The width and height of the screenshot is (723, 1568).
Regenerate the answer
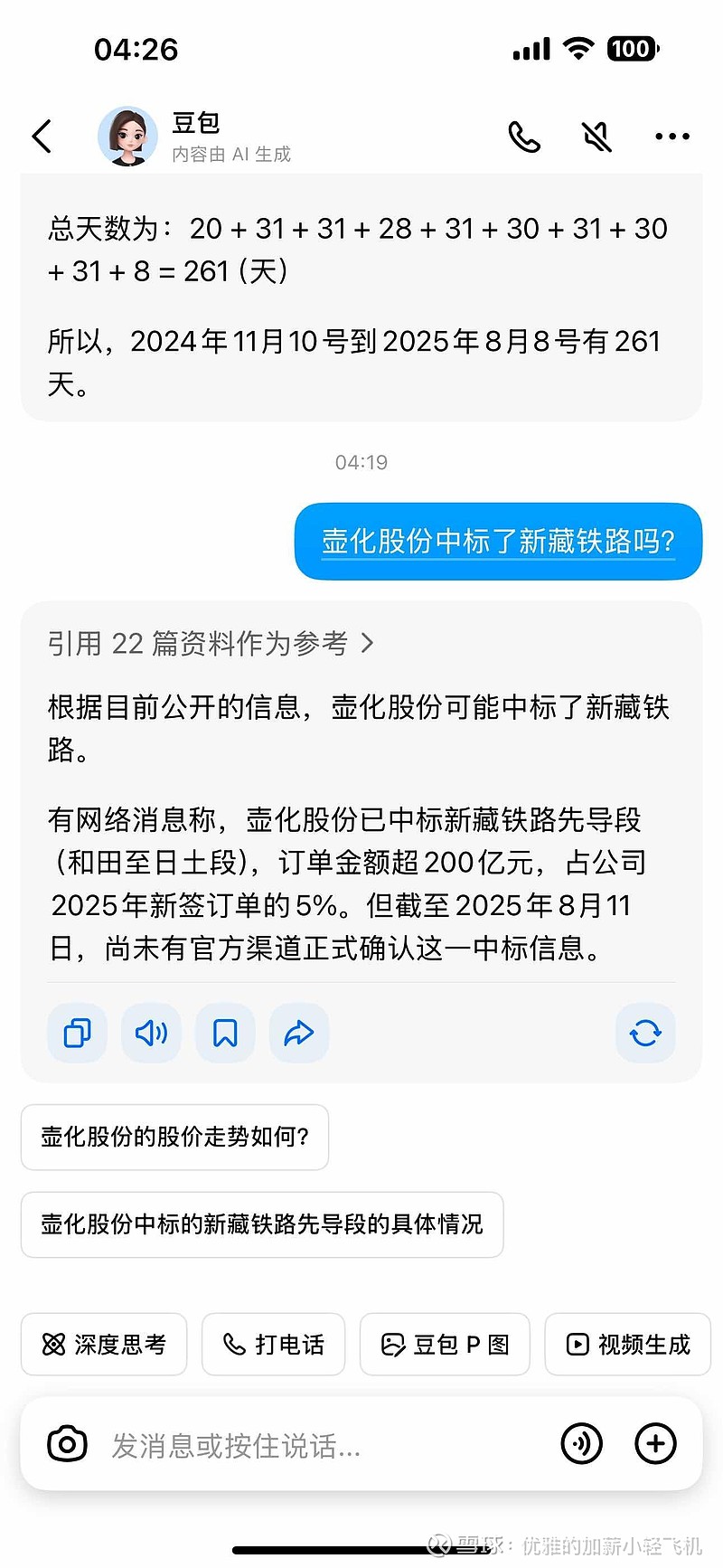pos(645,1033)
